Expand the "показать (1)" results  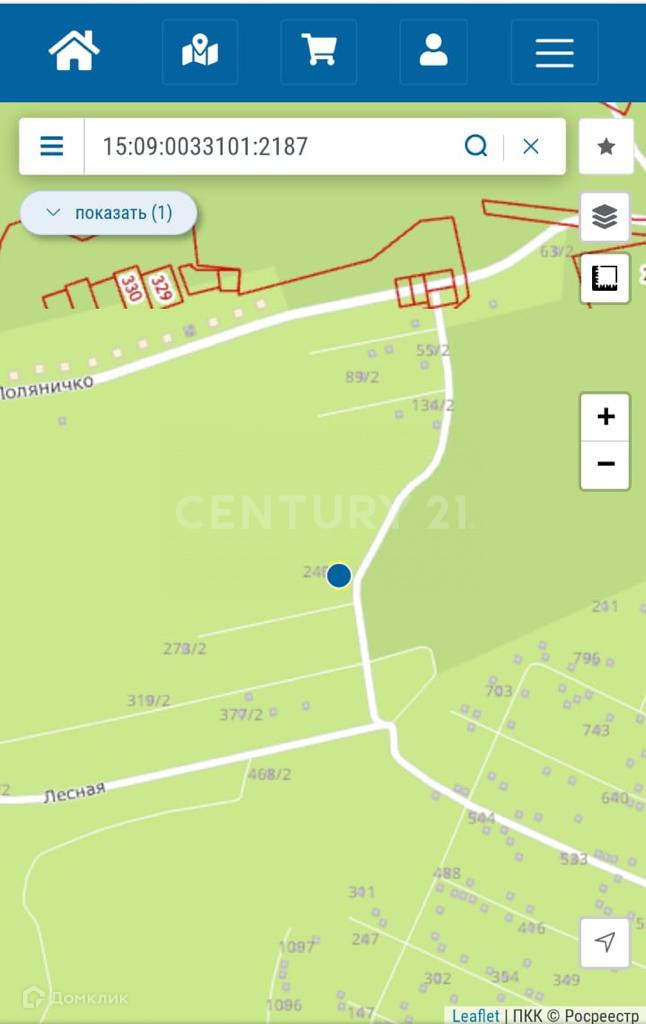108,213
